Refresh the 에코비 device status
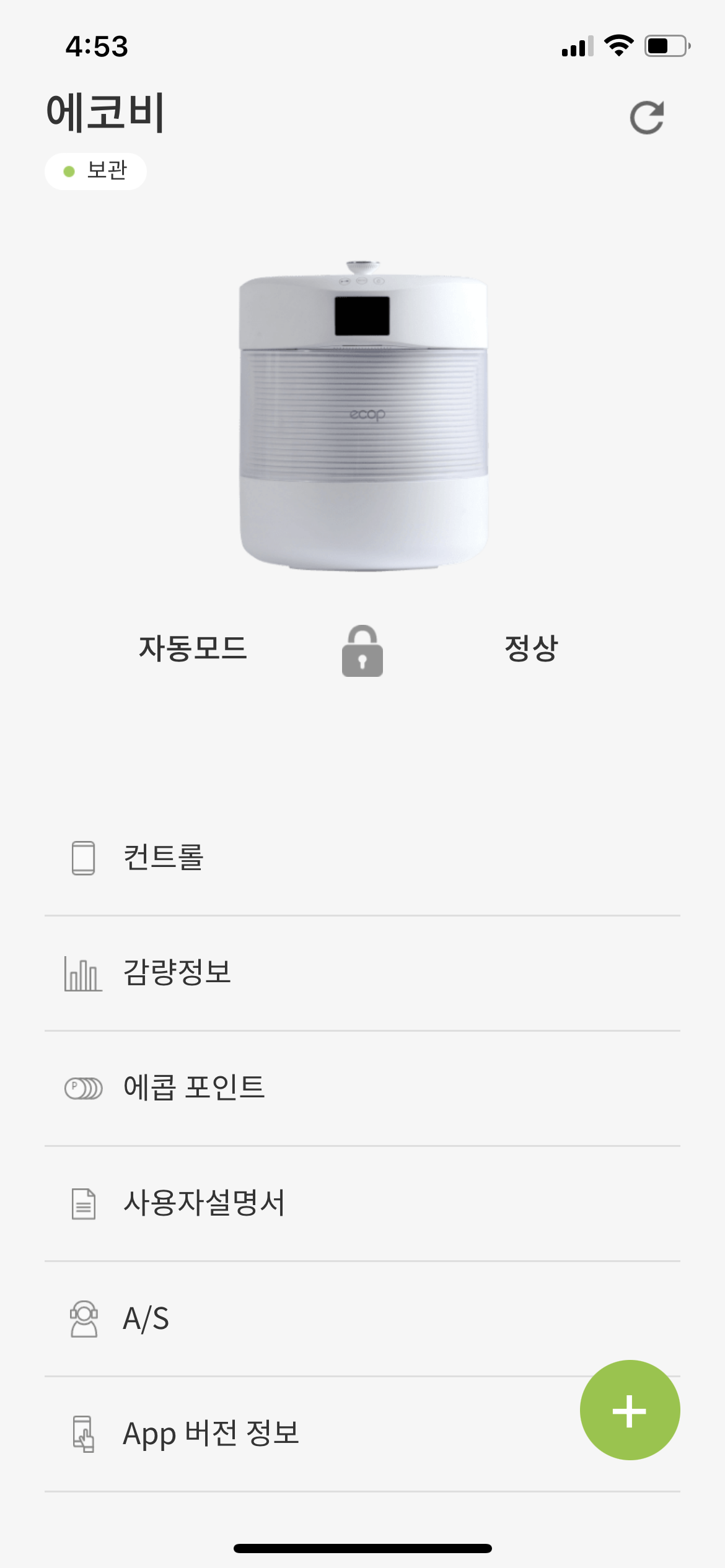The height and width of the screenshot is (1568, 725). click(646, 118)
